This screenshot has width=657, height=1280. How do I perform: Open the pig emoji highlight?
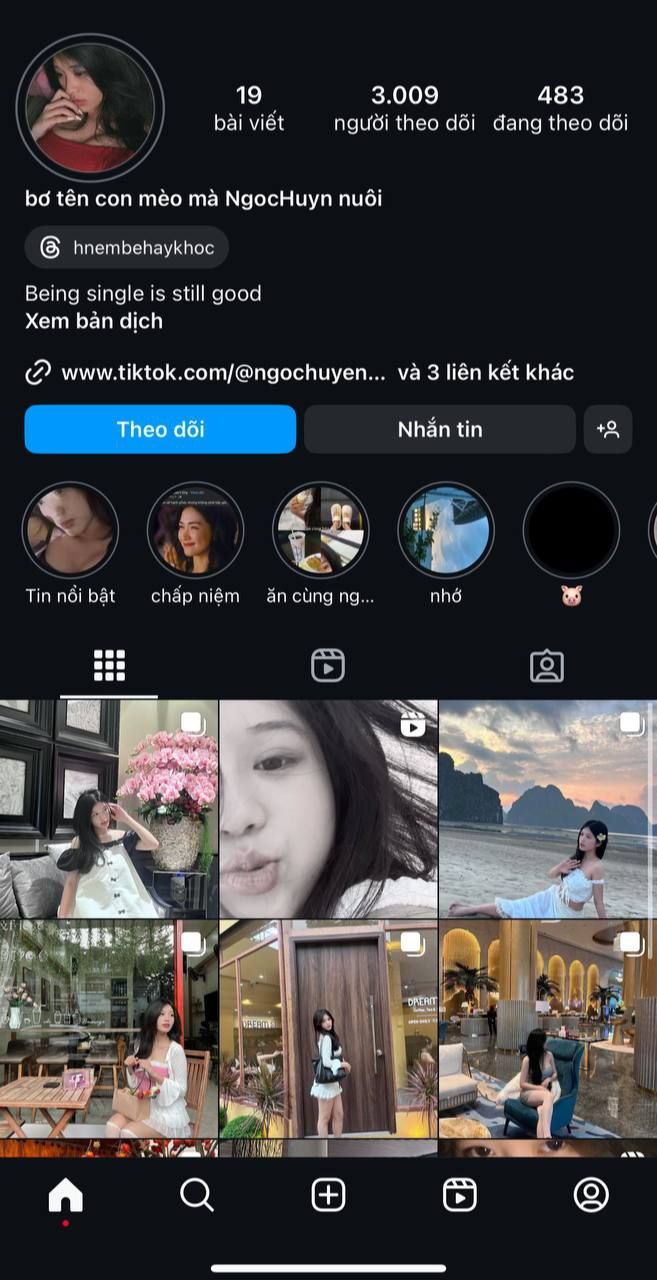[x=572, y=545]
